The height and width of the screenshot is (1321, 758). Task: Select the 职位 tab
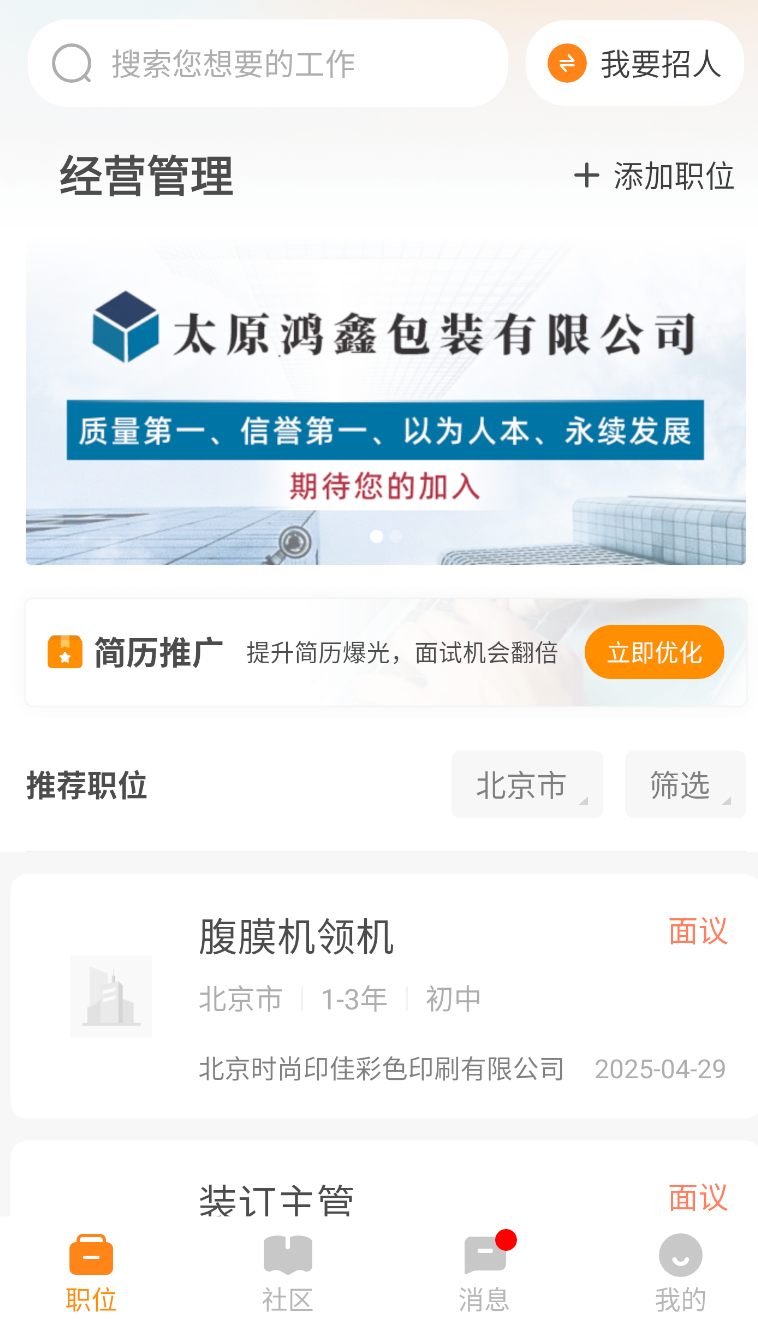pos(91,1273)
